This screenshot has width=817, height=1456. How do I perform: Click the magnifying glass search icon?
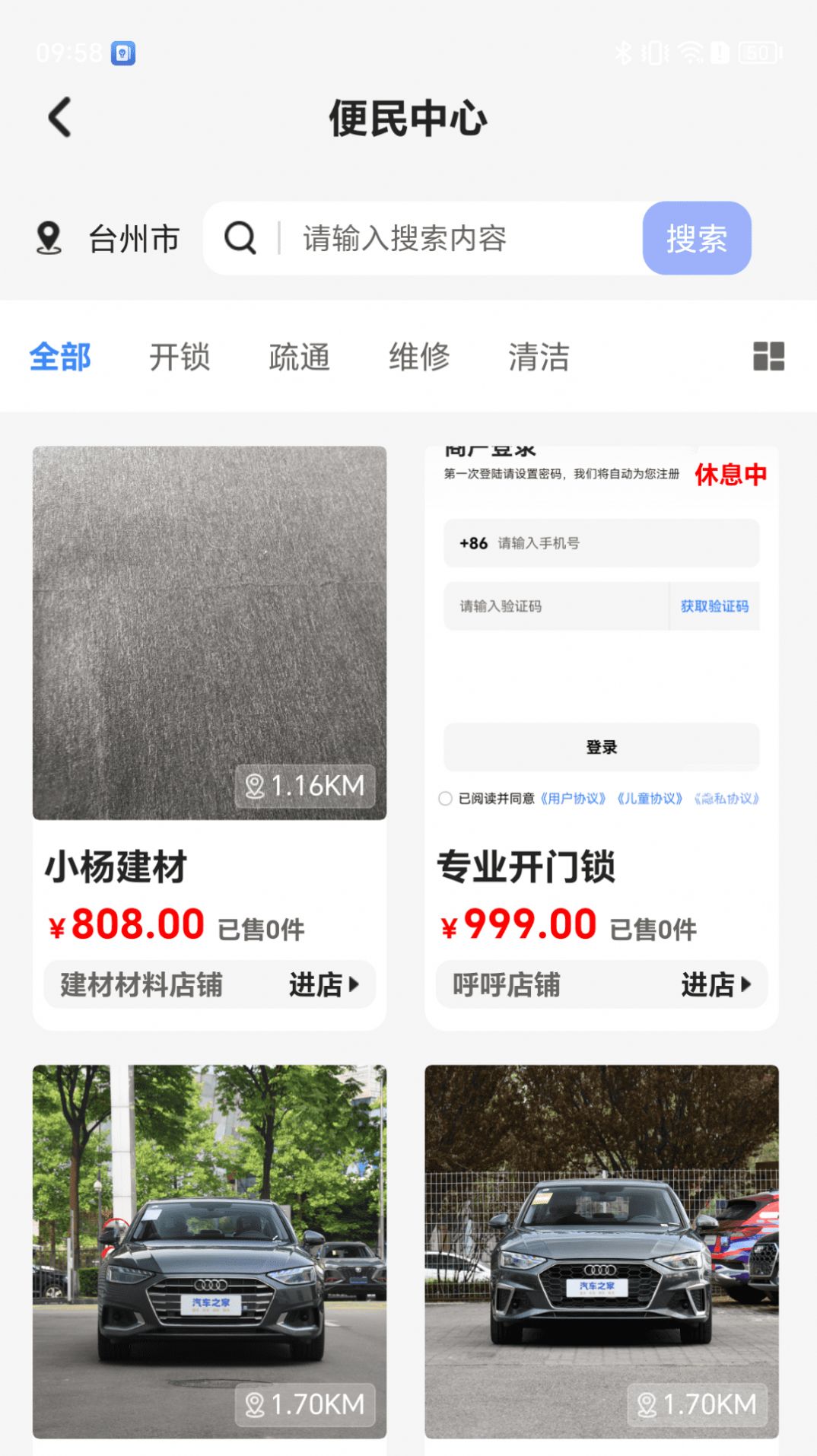click(x=240, y=238)
